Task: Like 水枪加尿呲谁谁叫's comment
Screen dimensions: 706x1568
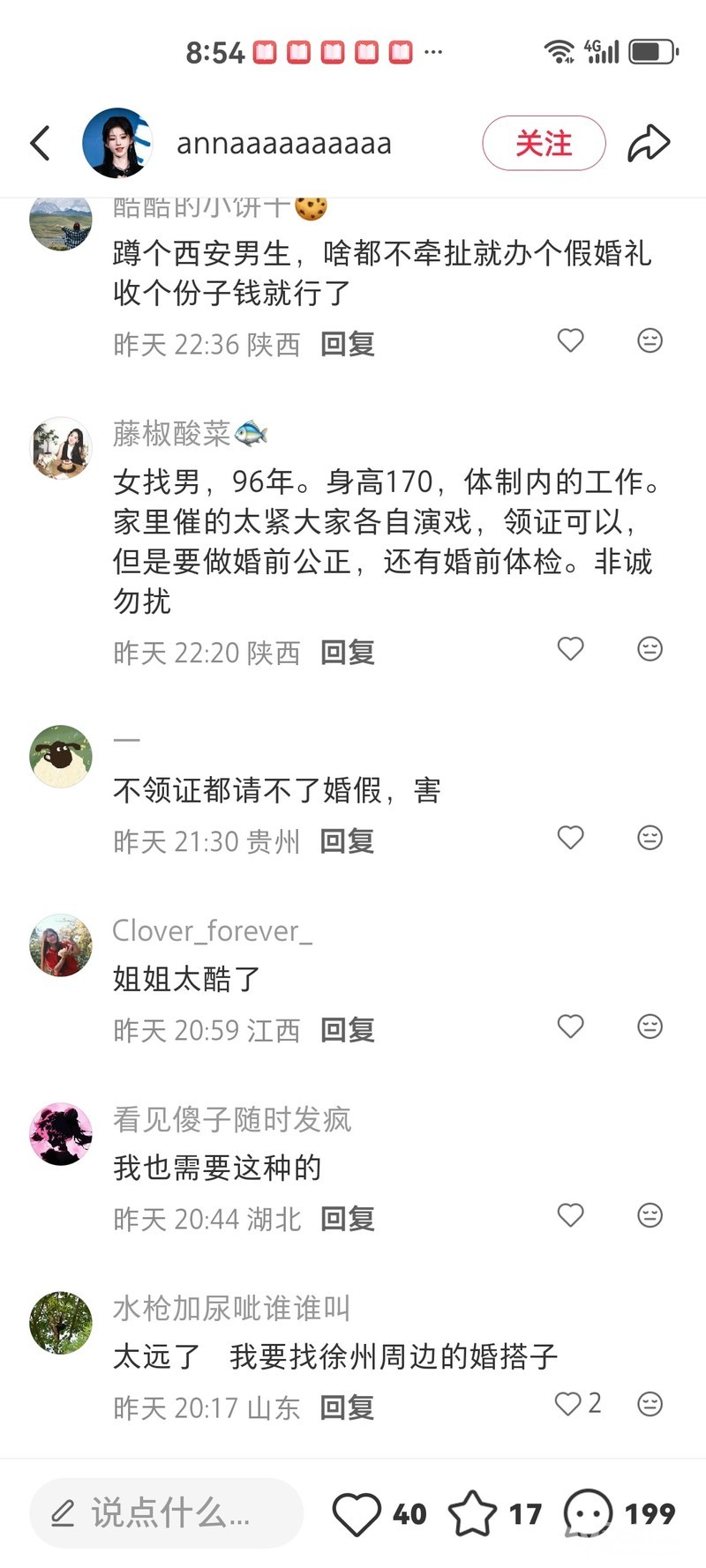Action: coord(569,1404)
